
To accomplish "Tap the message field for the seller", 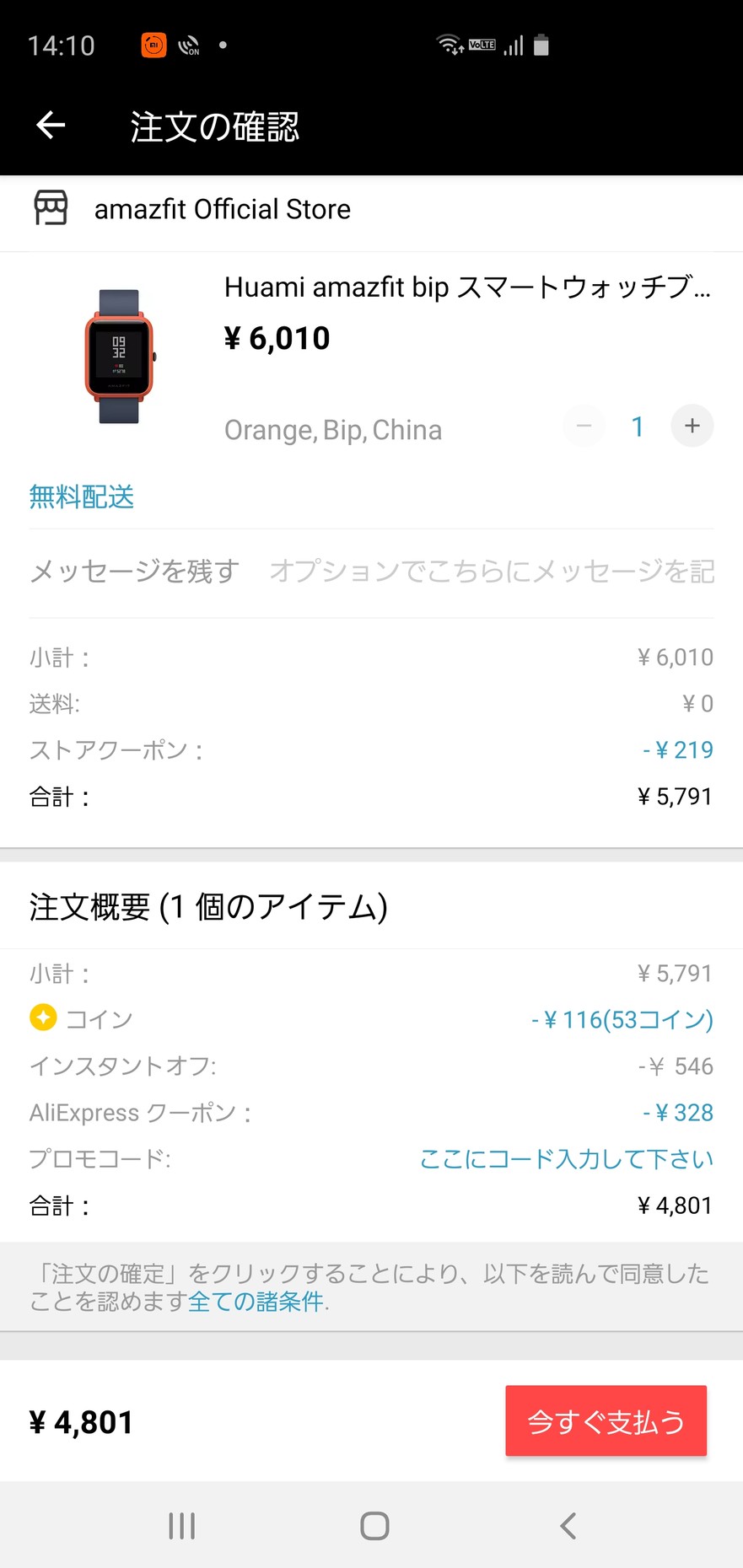I will [x=492, y=572].
